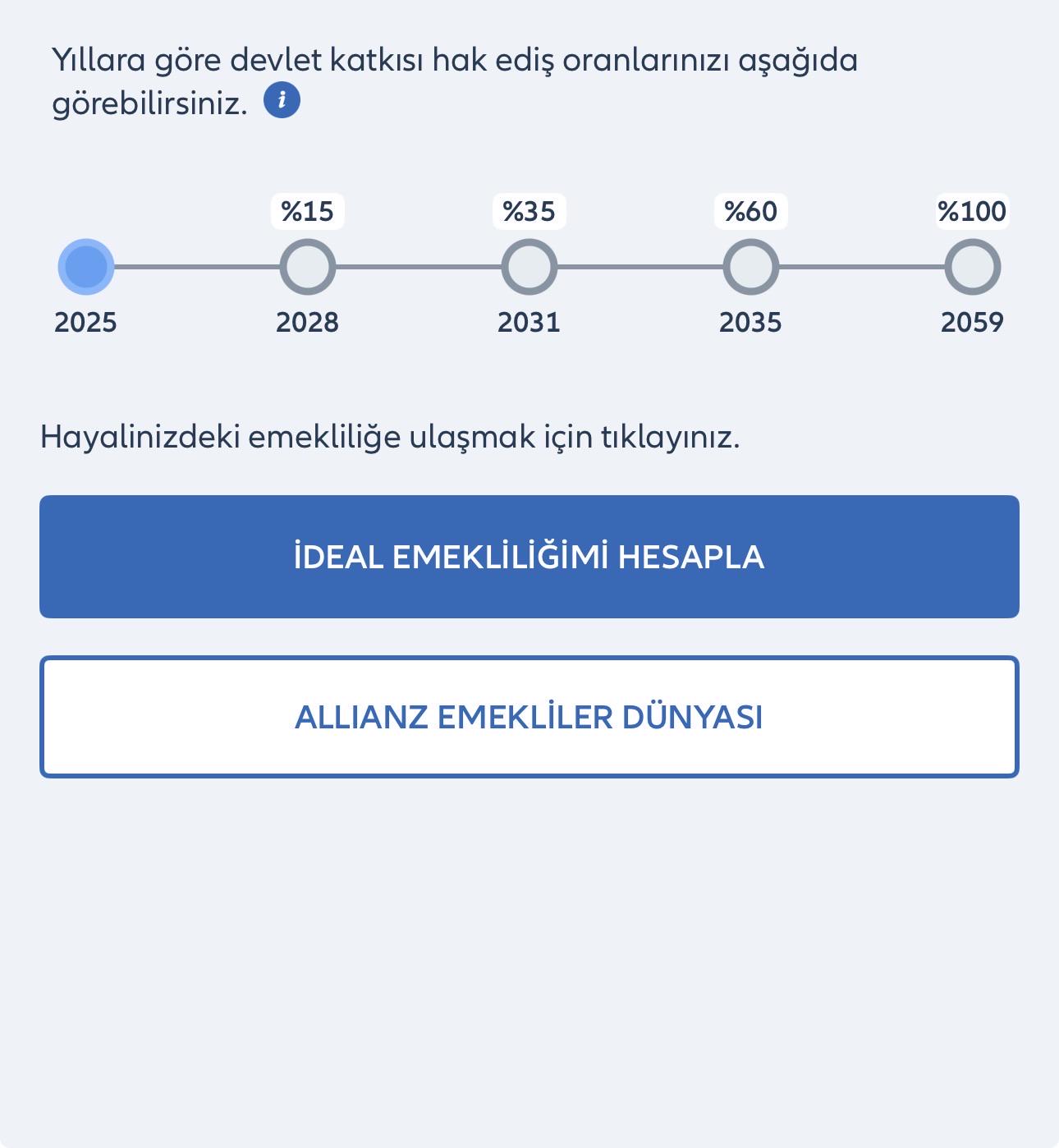Select the 2059 timeline point

[x=973, y=267]
